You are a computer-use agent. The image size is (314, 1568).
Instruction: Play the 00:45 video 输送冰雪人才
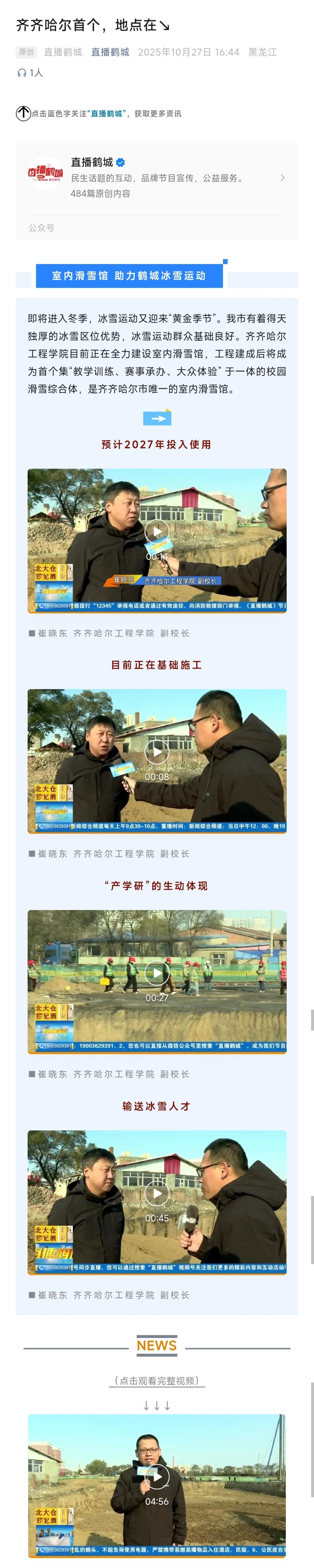pos(157,1193)
